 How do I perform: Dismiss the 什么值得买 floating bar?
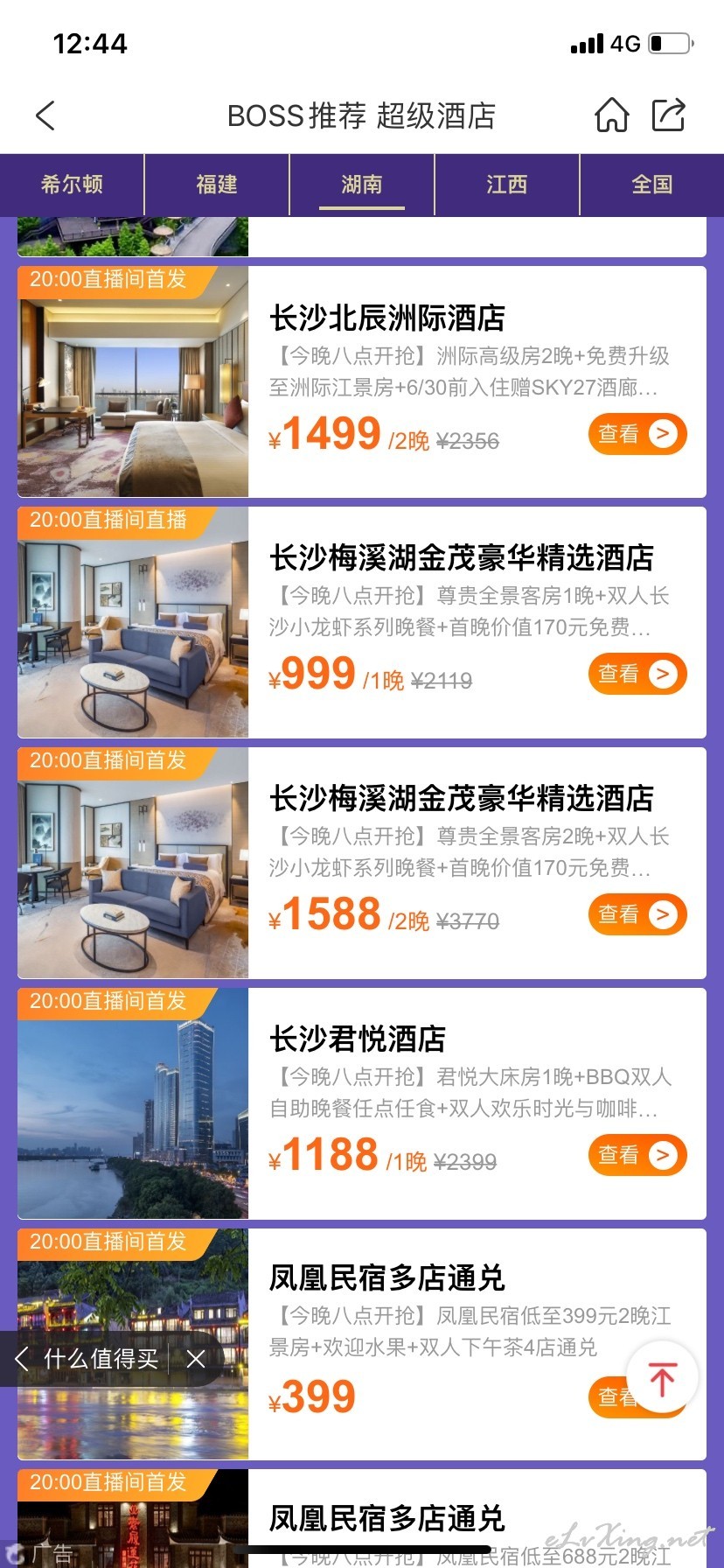[x=196, y=1359]
